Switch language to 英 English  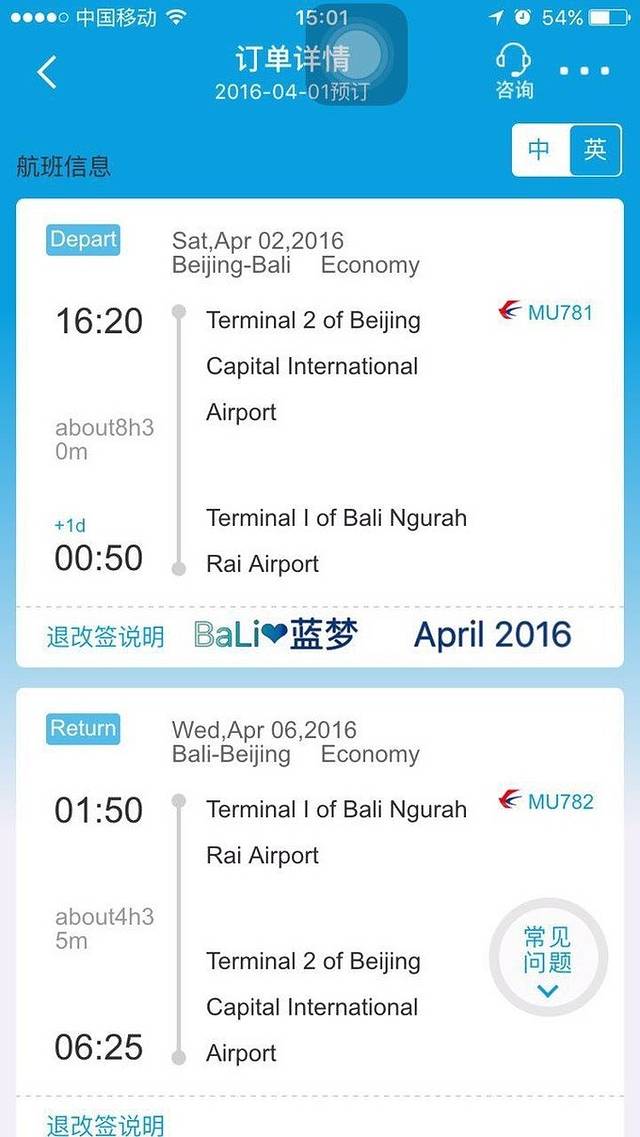[x=595, y=150]
